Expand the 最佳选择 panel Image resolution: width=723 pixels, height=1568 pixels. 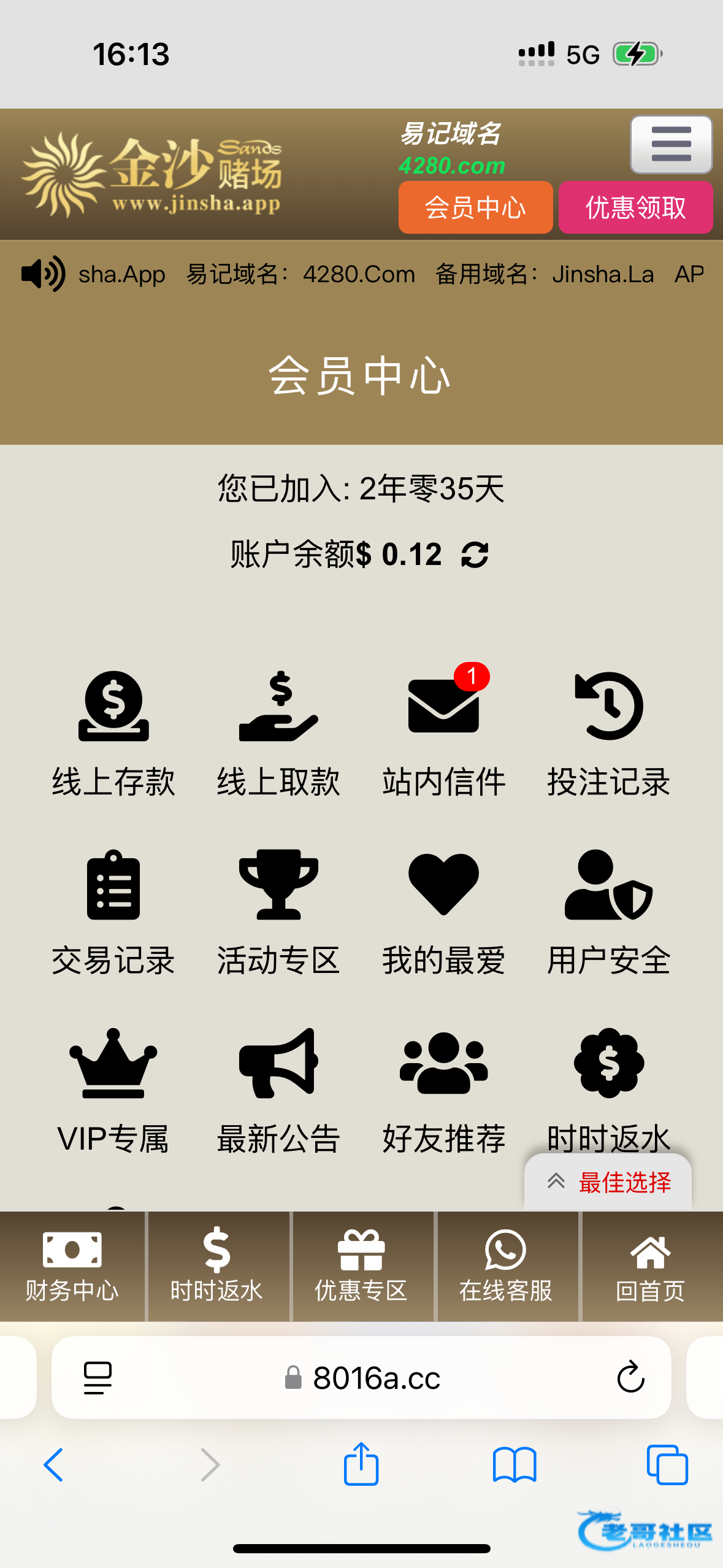608,1182
